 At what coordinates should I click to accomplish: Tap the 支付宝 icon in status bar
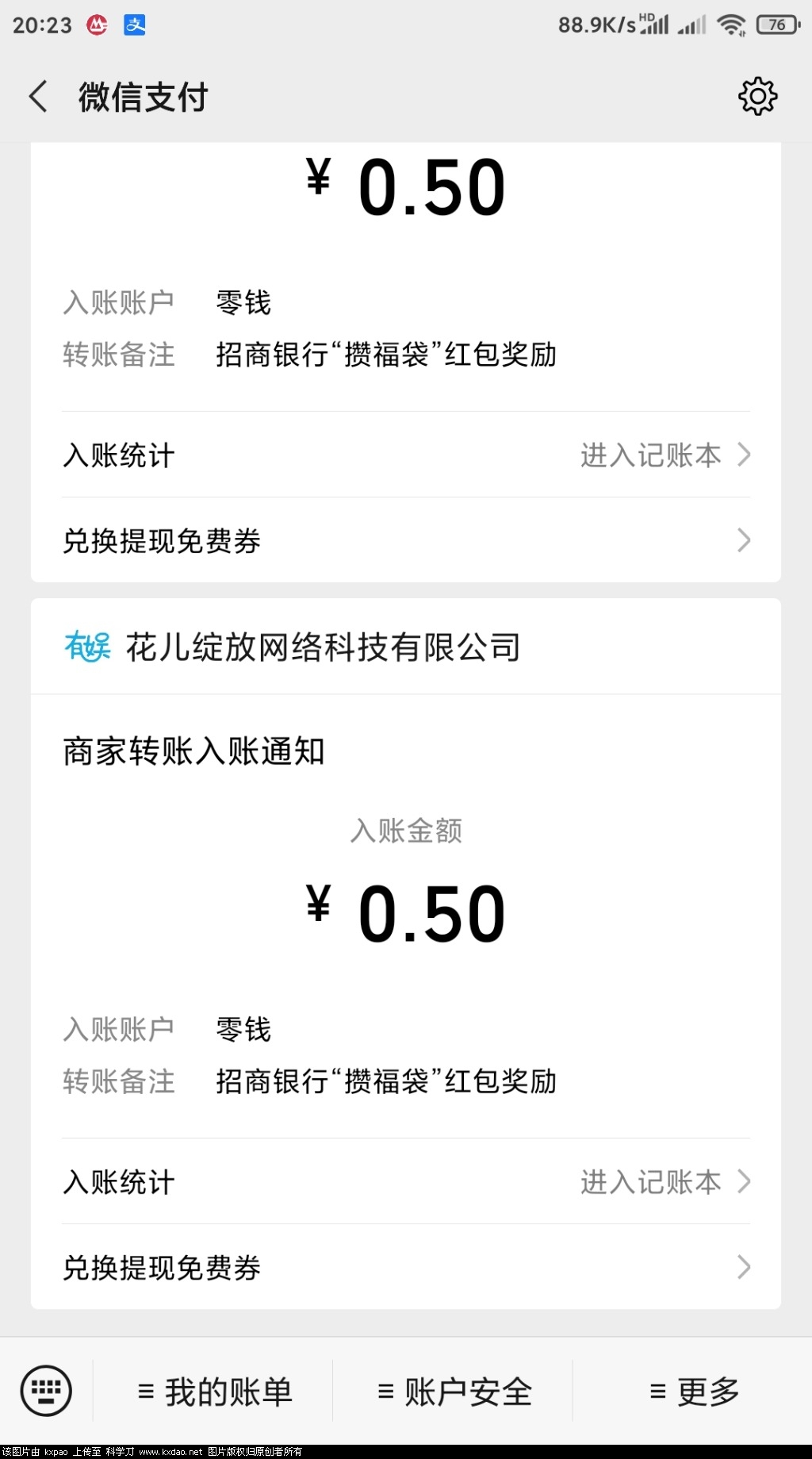pyautogui.click(x=133, y=25)
